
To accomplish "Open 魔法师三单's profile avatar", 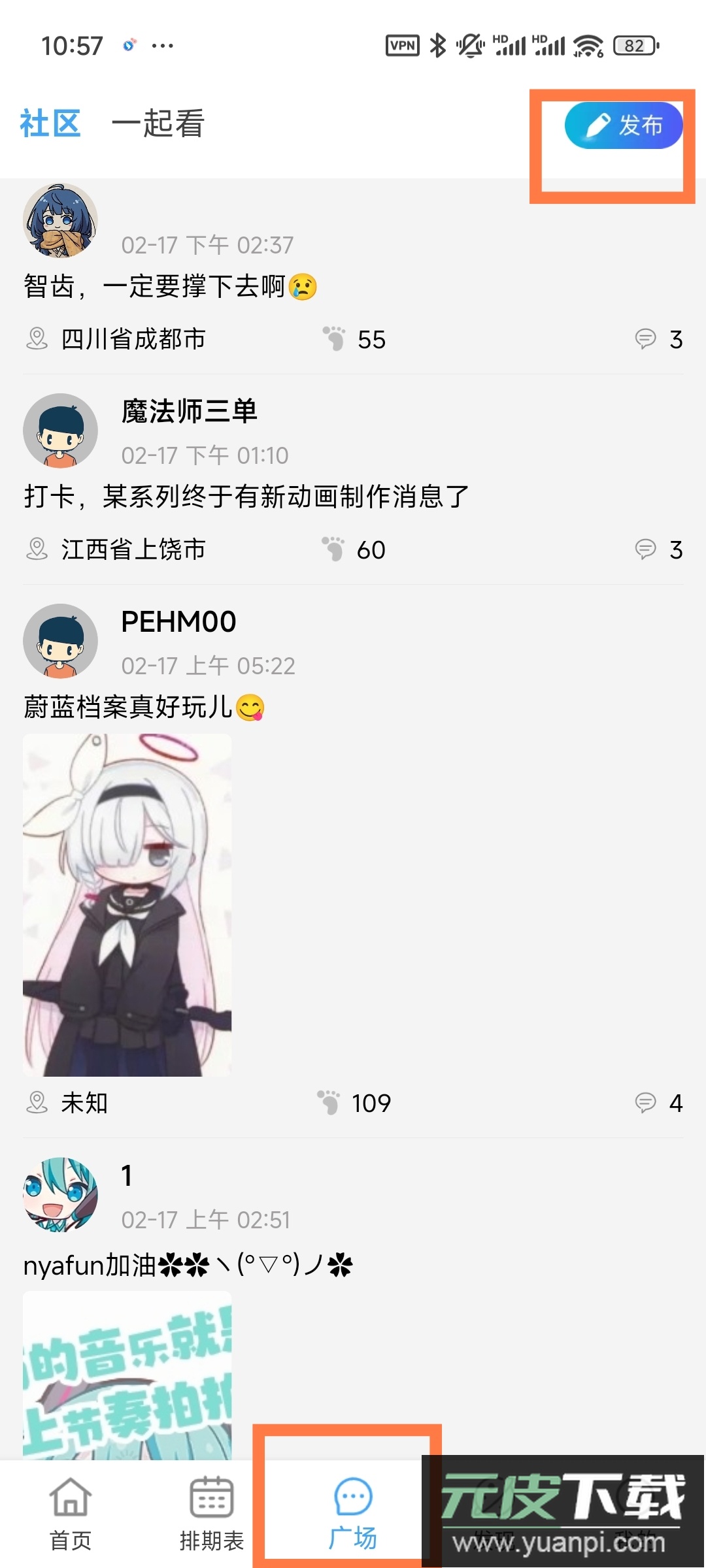I will click(x=60, y=431).
